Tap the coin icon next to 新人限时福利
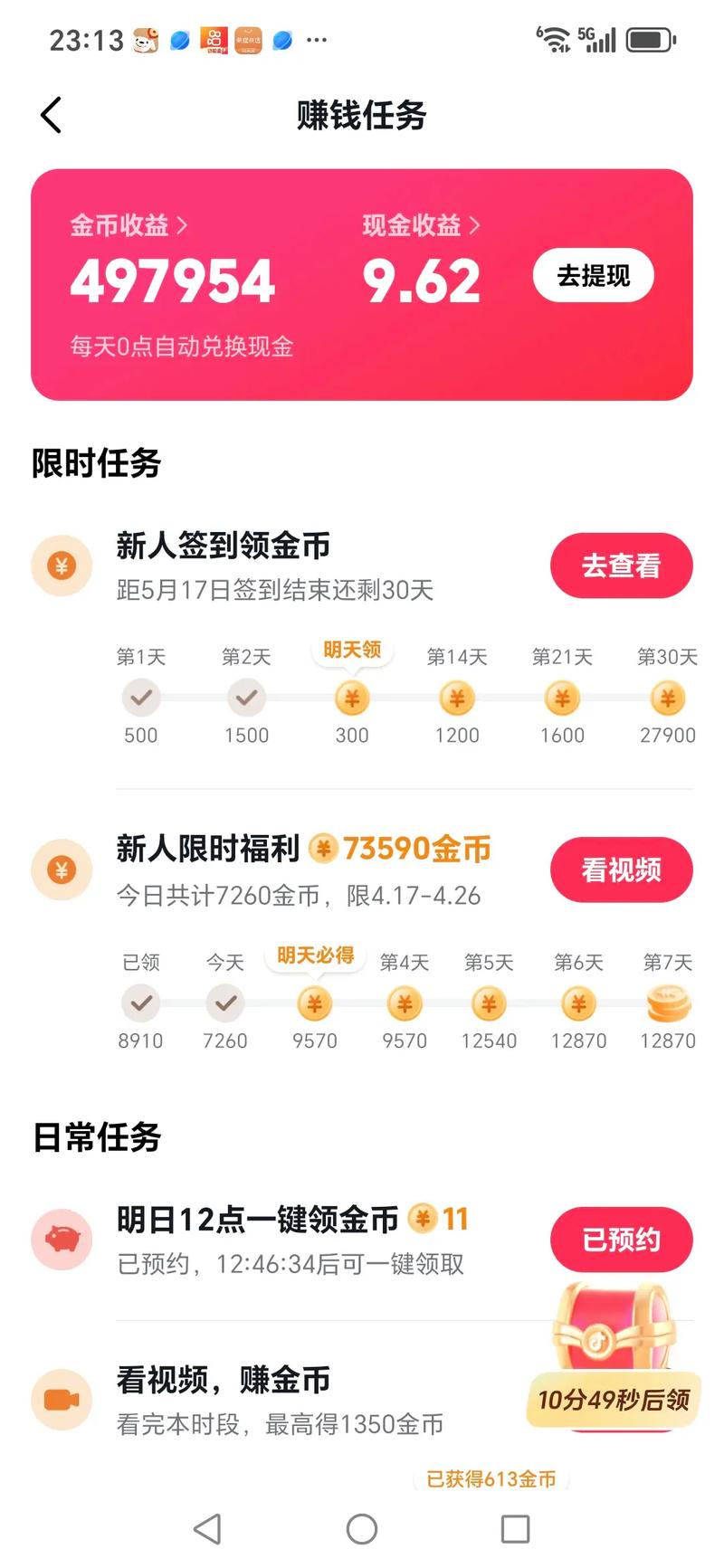 (61, 870)
